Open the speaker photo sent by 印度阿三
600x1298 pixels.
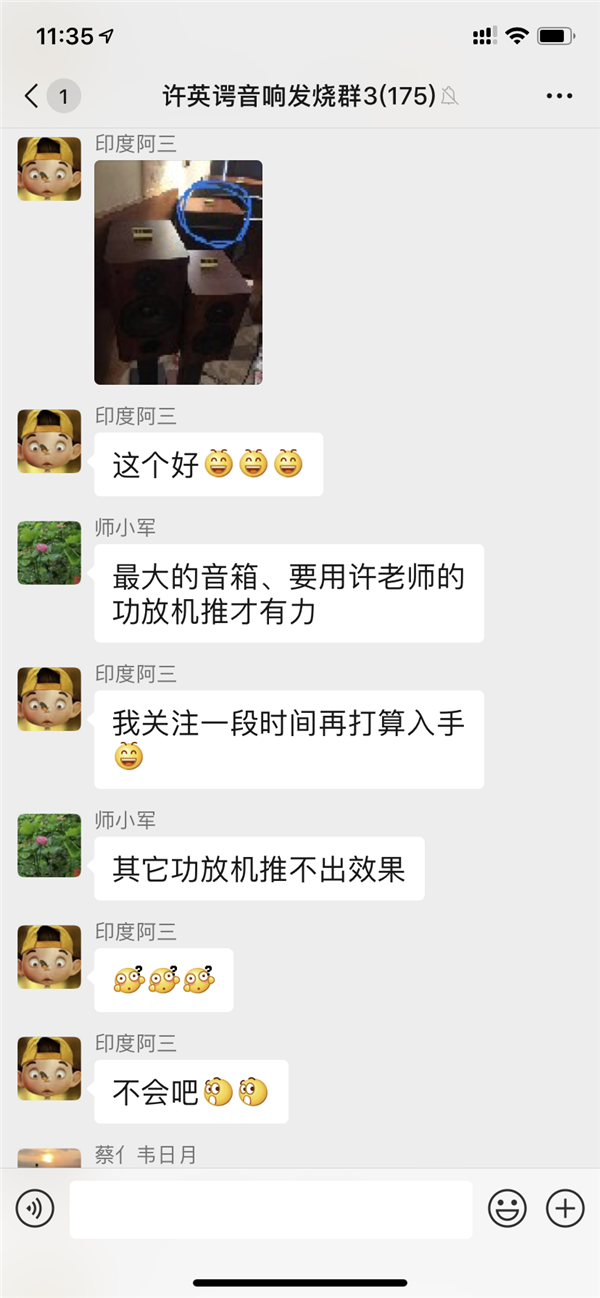click(x=178, y=272)
